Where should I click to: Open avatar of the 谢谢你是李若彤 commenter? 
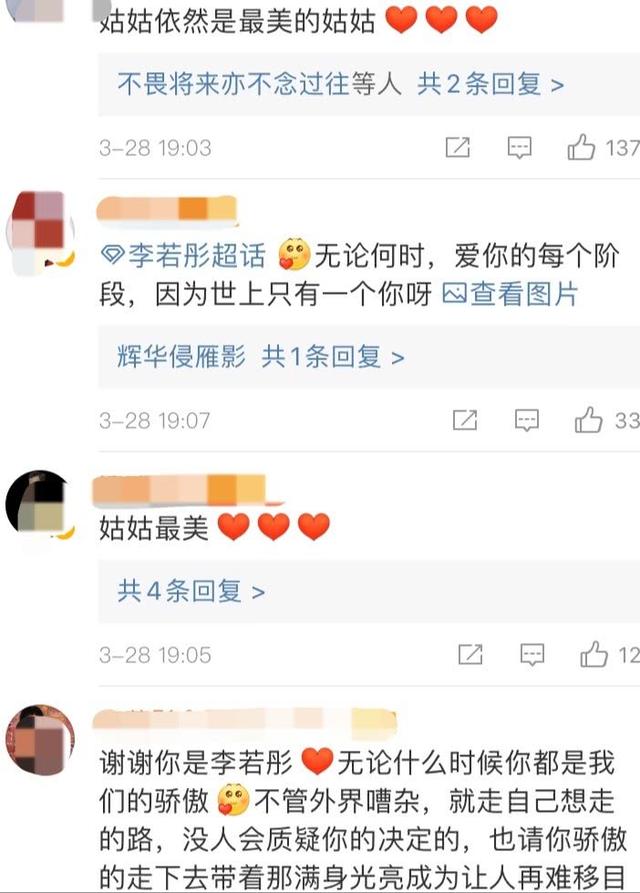pyautogui.click(x=38, y=740)
